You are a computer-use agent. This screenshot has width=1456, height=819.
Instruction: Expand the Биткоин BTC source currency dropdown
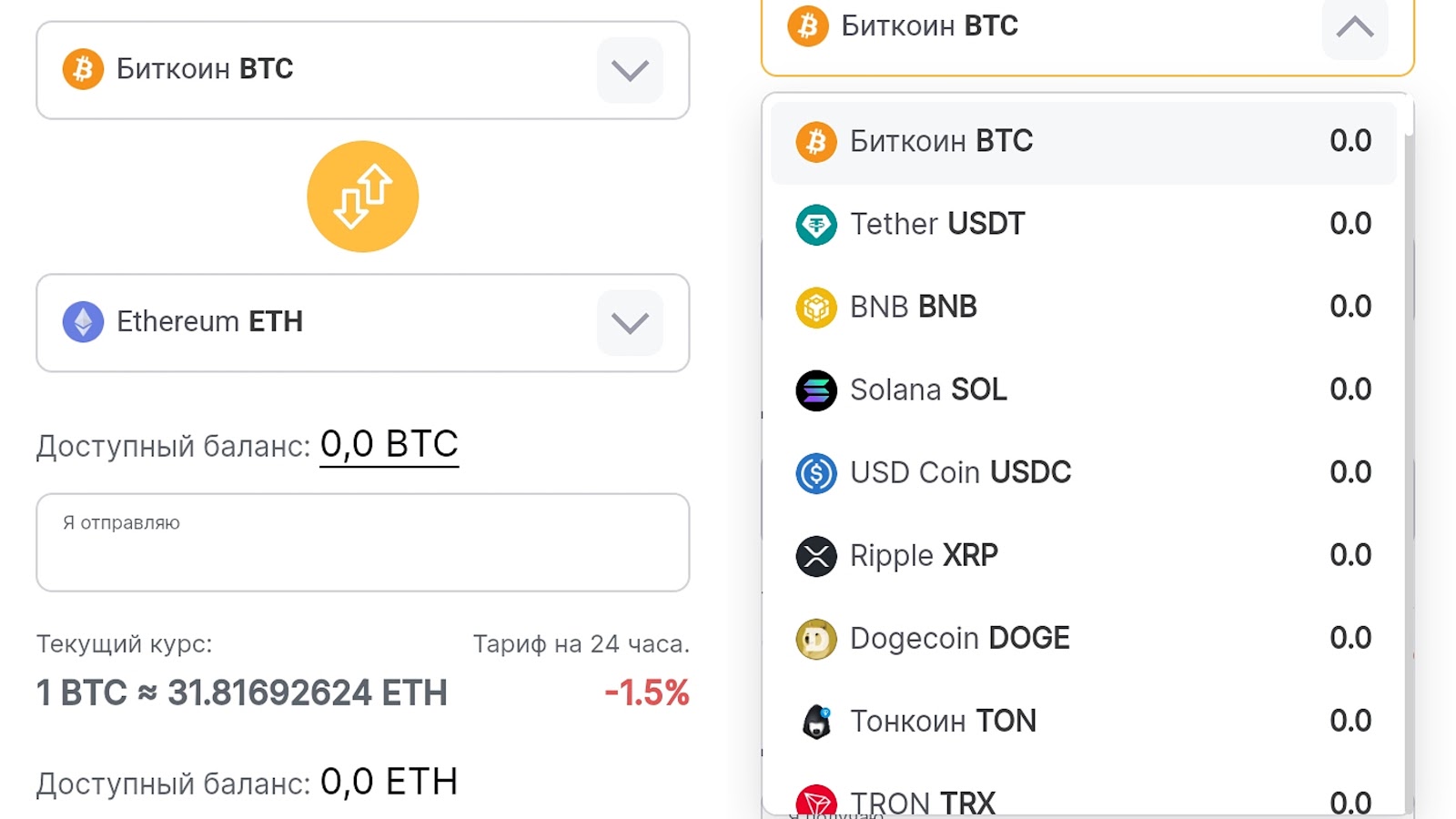[x=630, y=70]
